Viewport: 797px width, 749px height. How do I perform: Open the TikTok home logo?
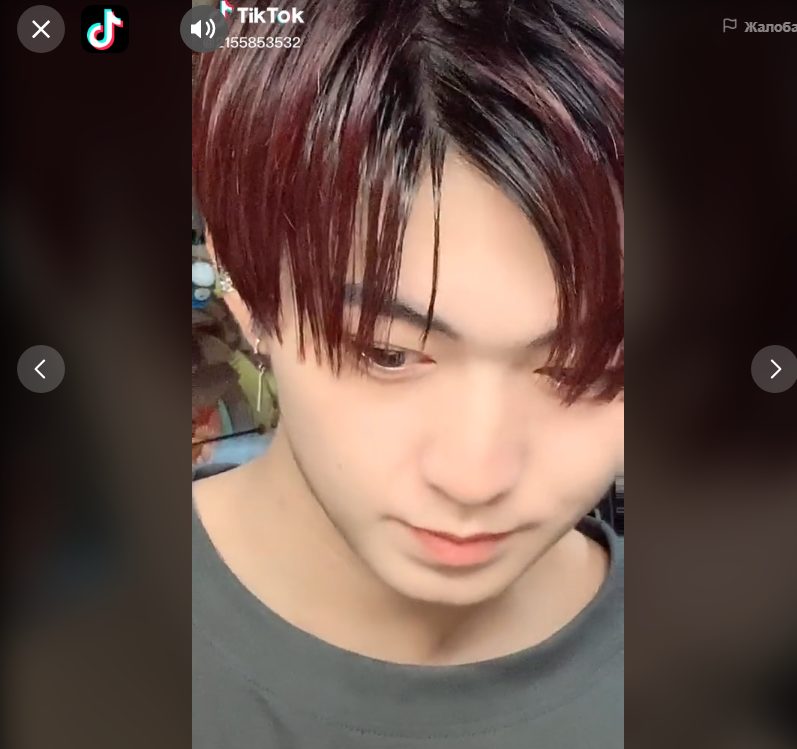105,29
